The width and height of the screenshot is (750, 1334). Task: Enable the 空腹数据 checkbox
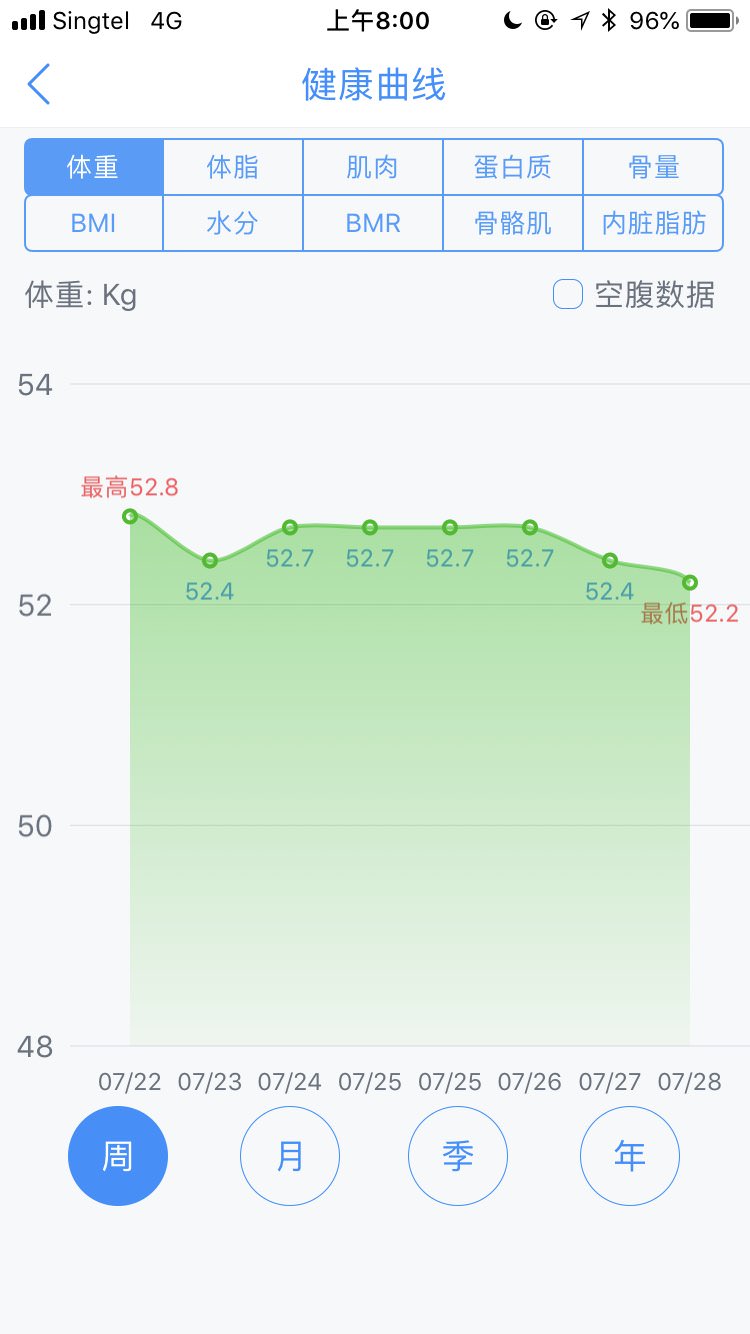(568, 295)
